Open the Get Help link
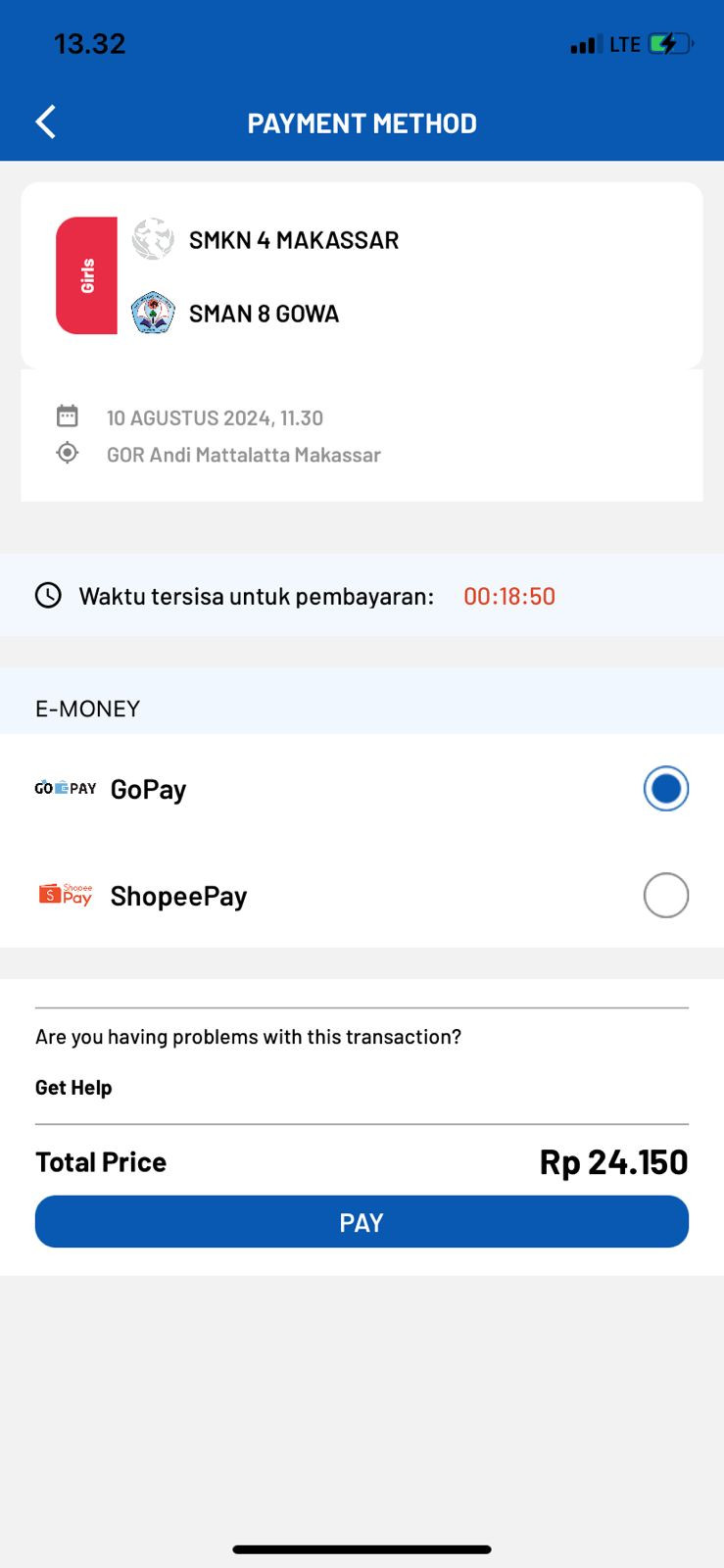Viewport: 724px width, 1568px height. coord(73,1088)
